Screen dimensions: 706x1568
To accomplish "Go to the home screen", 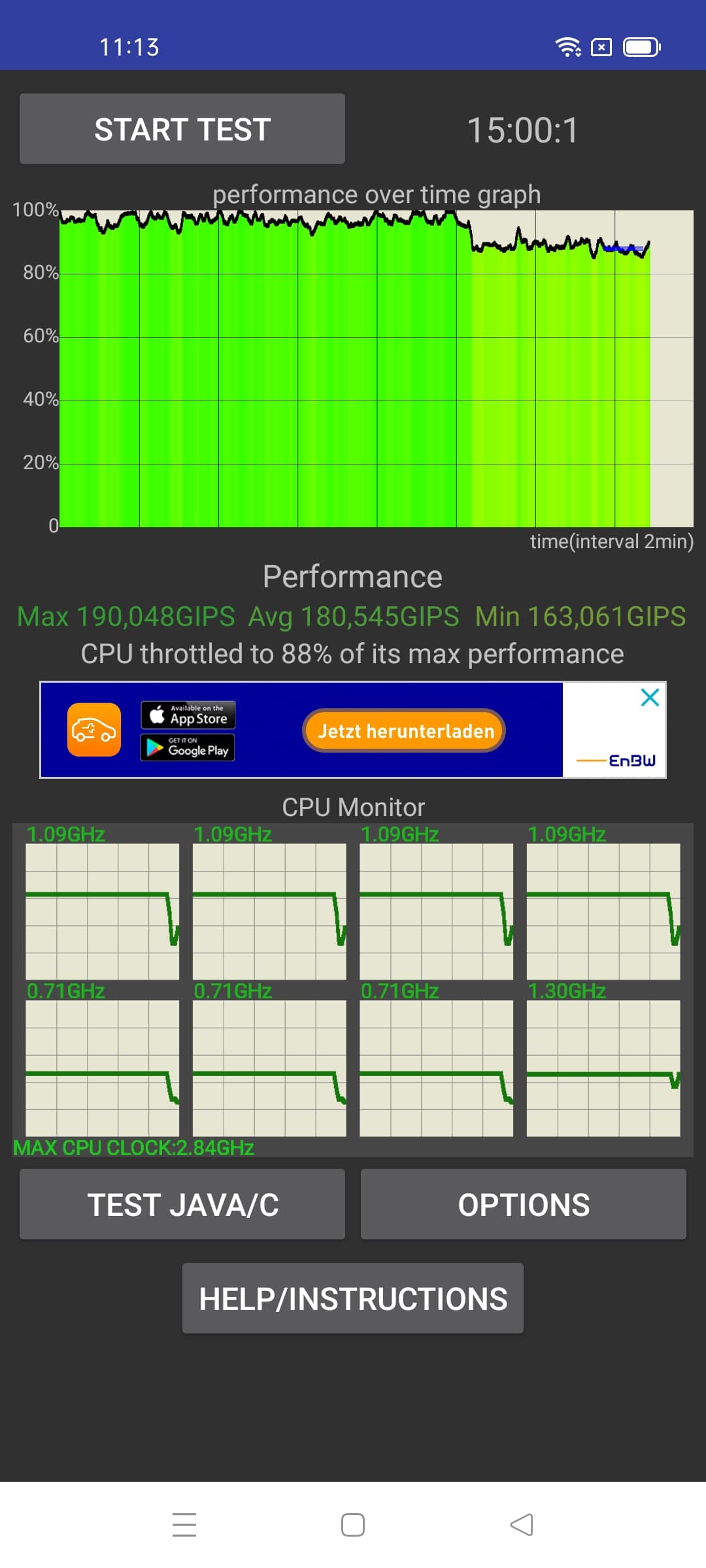I will click(x=353, y=1525).
